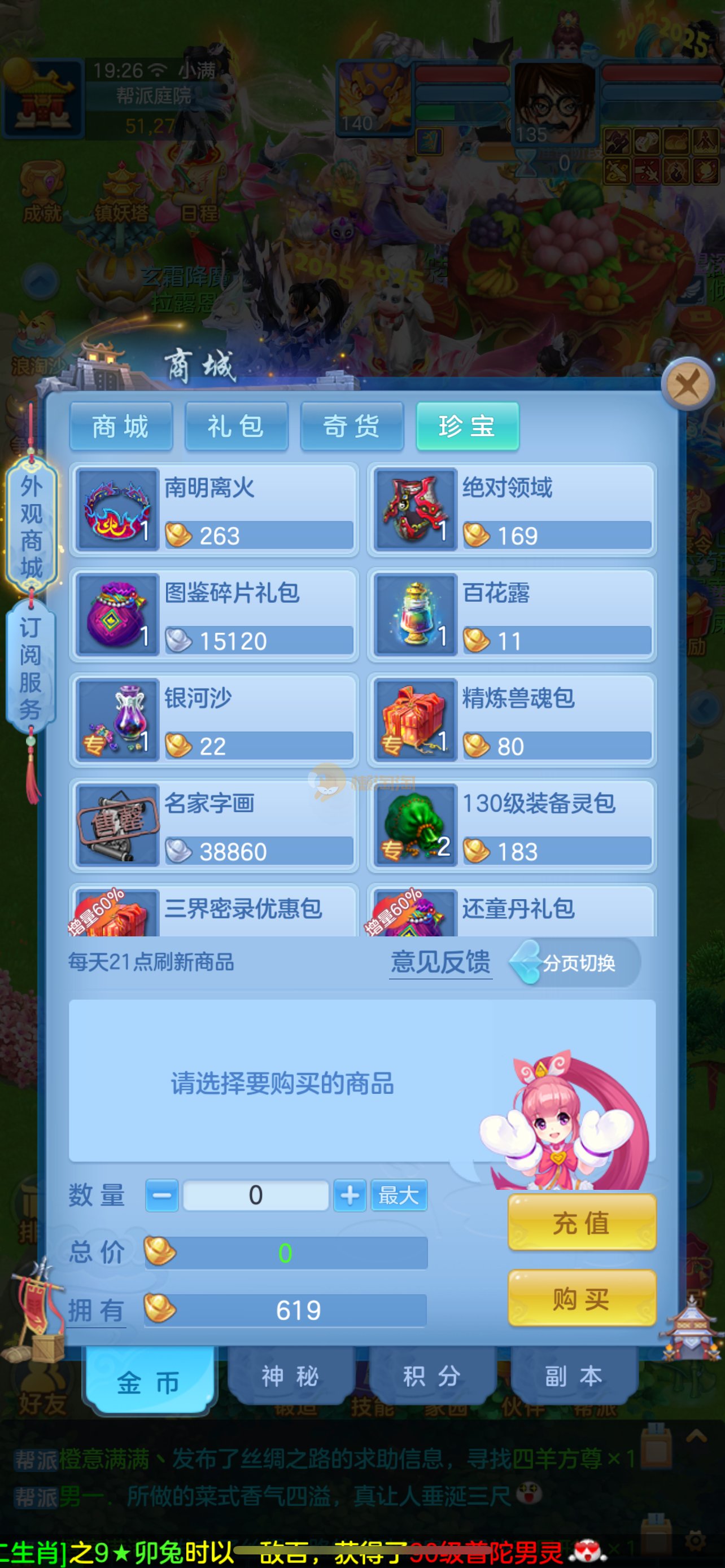Tap the 充值 recharge button
Screen dimensions: 725x1568
coord(582,1222)
